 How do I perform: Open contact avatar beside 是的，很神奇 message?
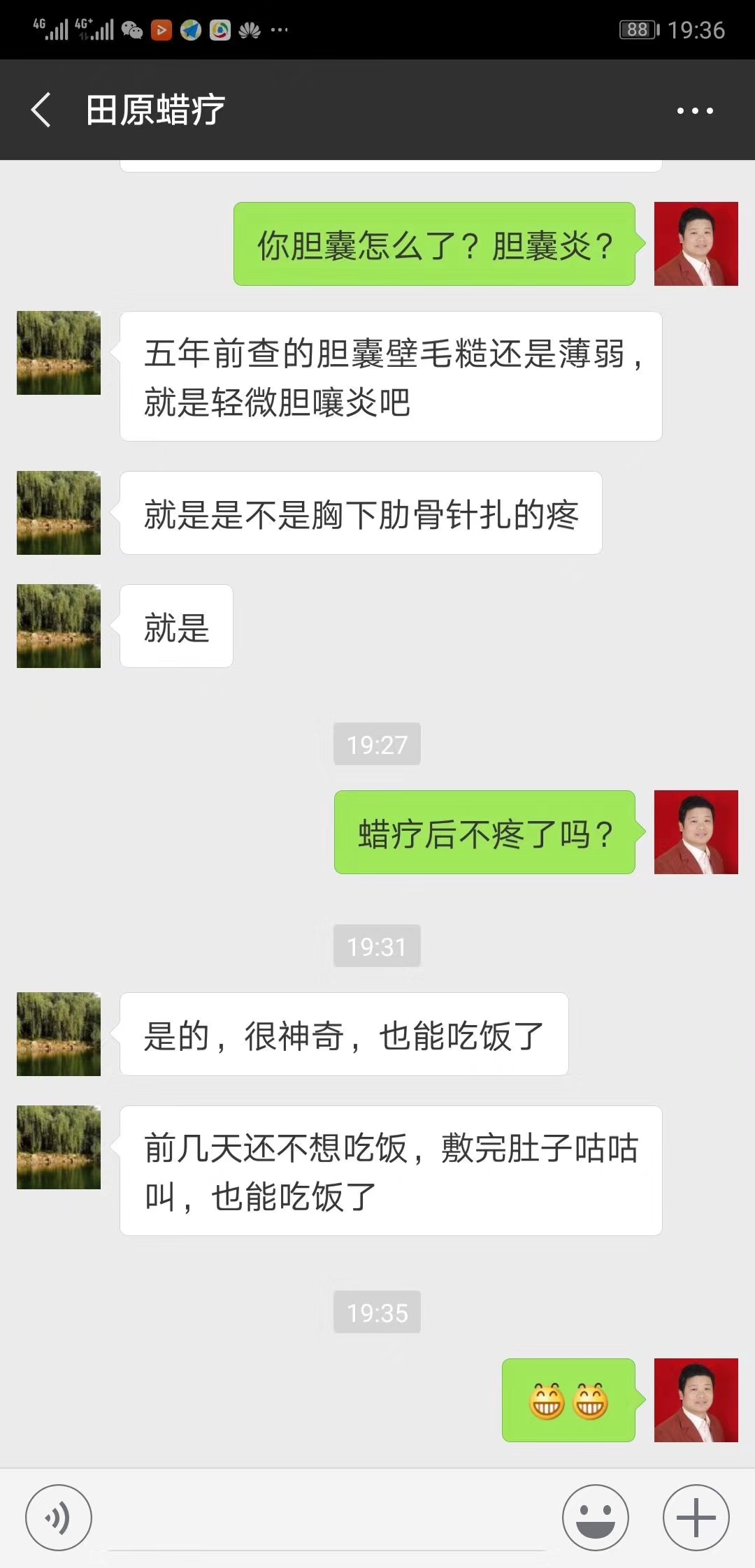click(59, 1034)
